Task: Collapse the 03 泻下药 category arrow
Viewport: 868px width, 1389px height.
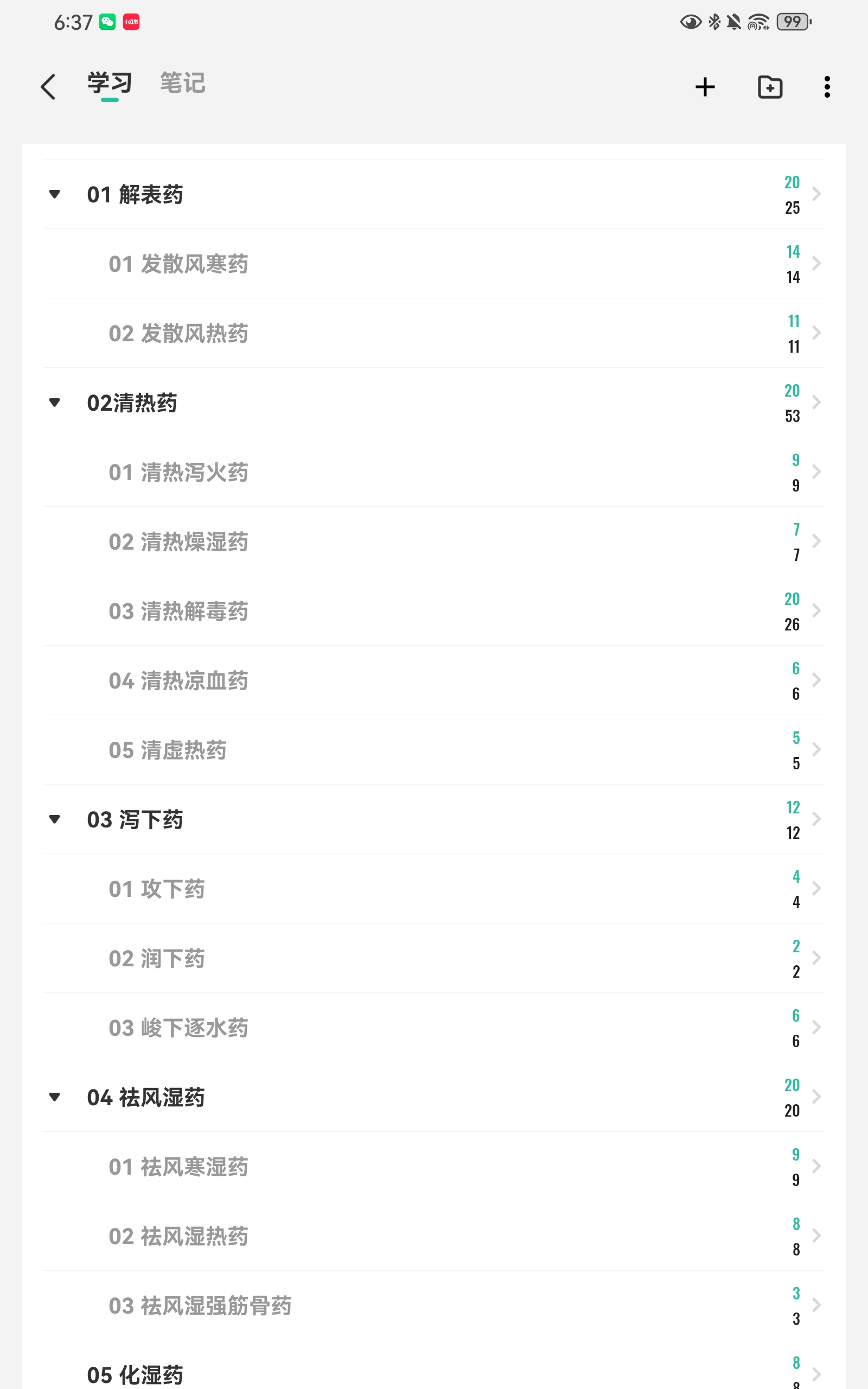Action: tap(55, 819)
